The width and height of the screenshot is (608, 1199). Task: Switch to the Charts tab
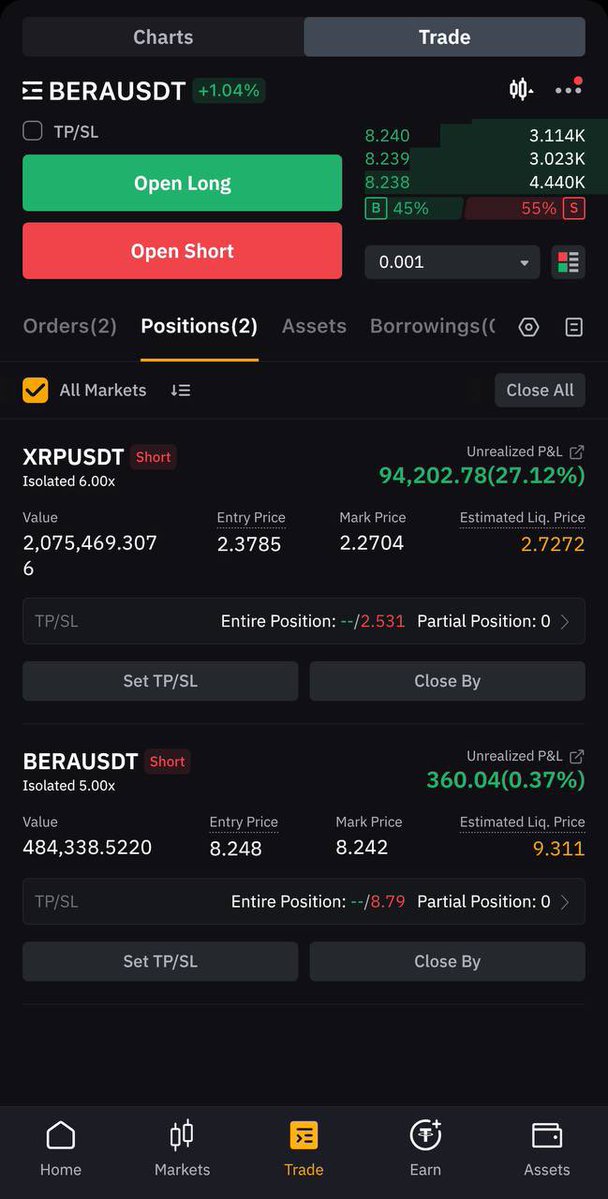tap(163, 37)
